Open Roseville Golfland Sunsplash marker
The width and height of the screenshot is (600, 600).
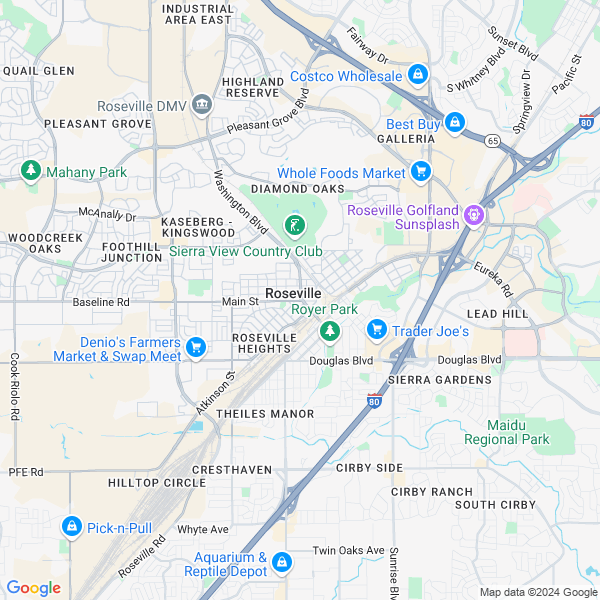[475, 213]
